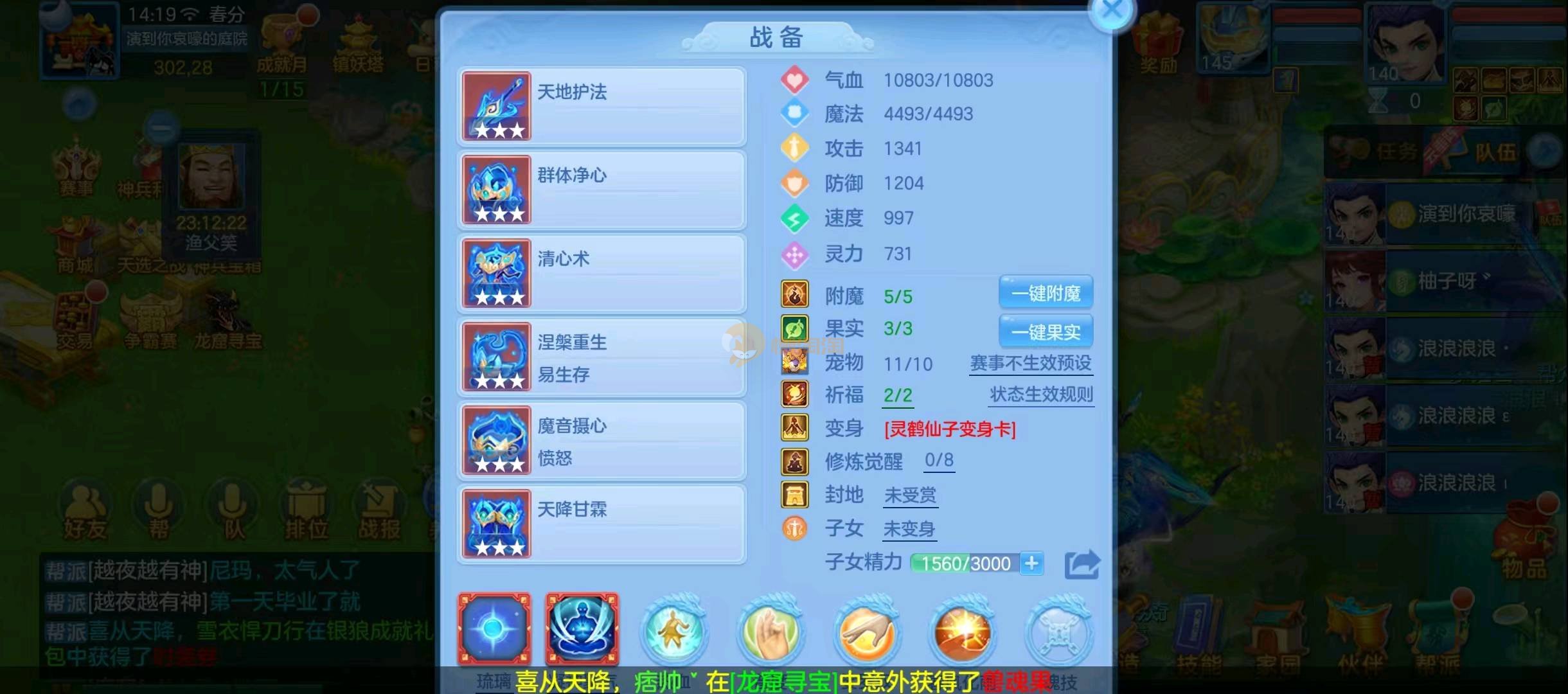The width and height of the screenshot is (1568, 694).
Task: Open the 封地 未受赏 link
Action: click(x=910, y=495)
